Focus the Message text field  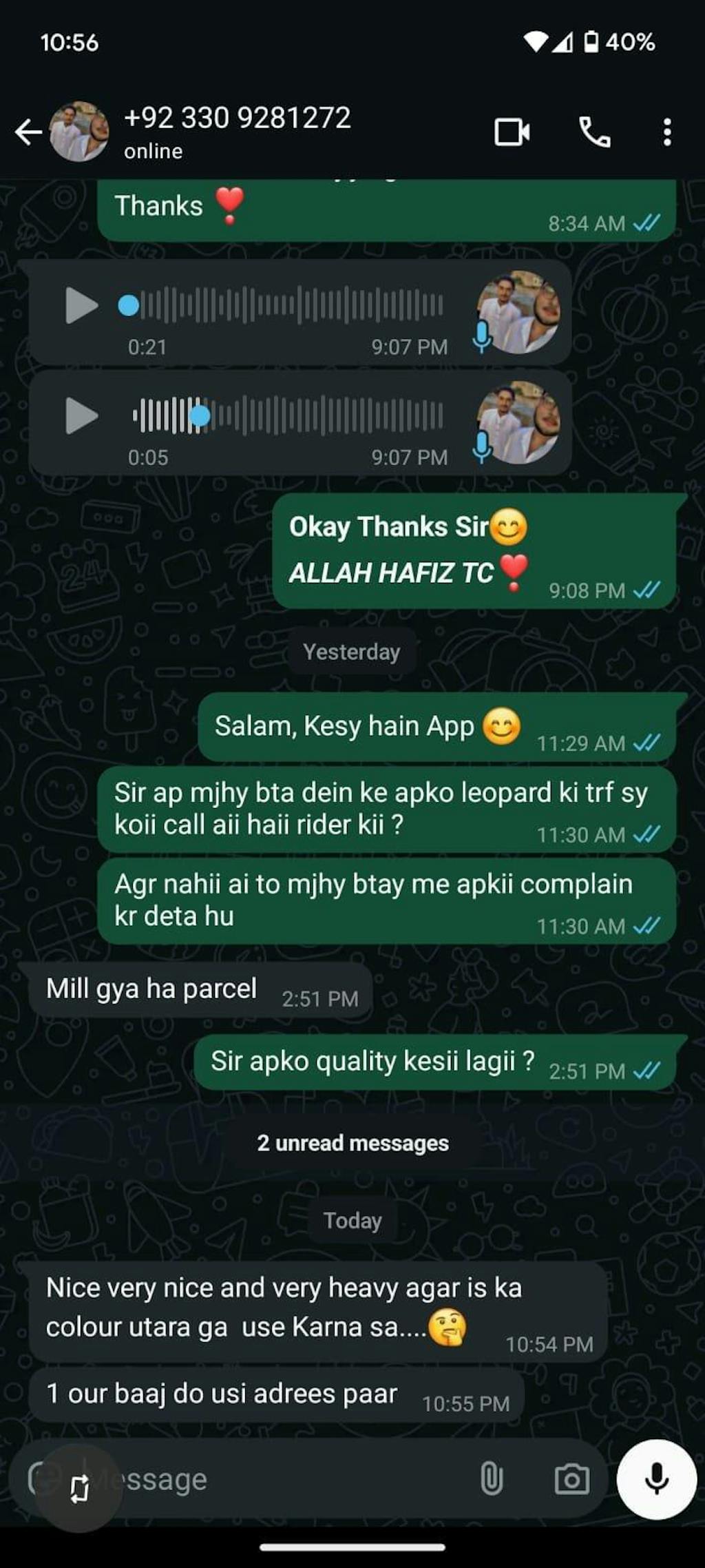pos(275,1479)
